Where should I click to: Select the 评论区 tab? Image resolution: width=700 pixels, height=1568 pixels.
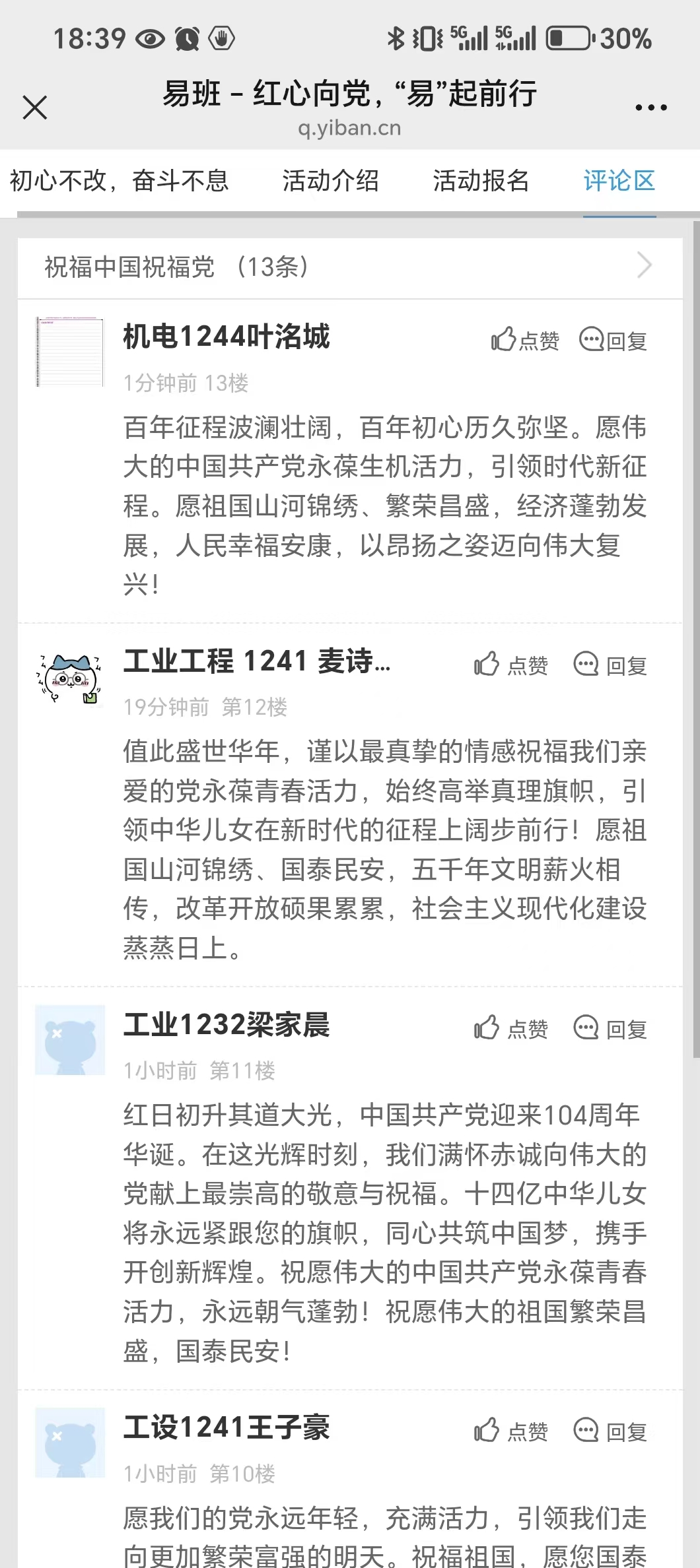pyautogui.click(x=619, y=181)
